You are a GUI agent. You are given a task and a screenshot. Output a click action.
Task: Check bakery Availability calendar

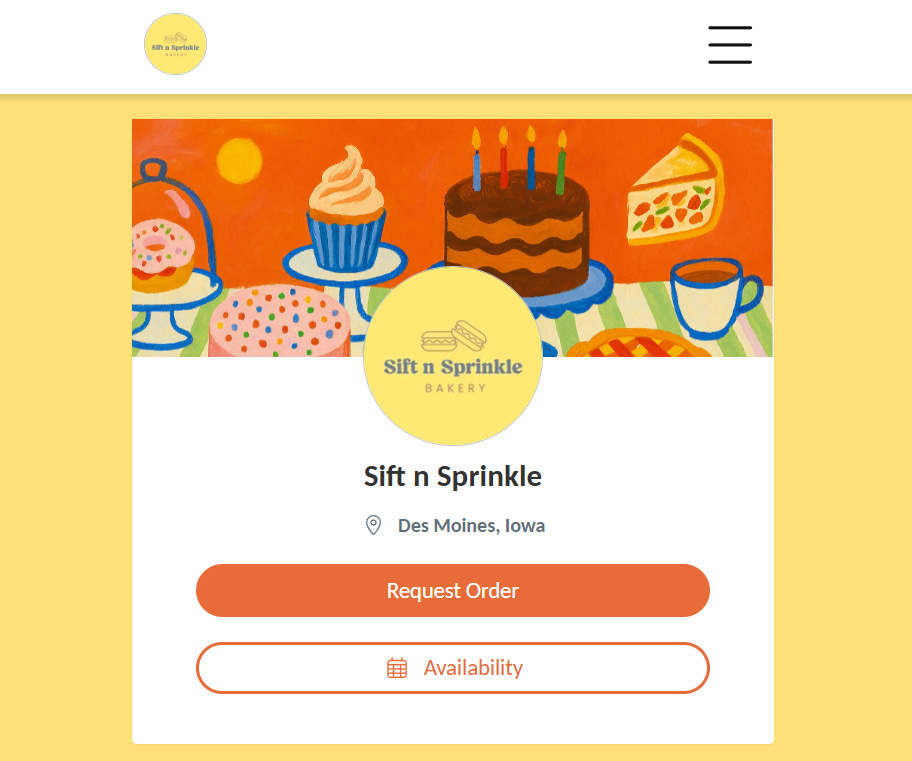[452, 668]
